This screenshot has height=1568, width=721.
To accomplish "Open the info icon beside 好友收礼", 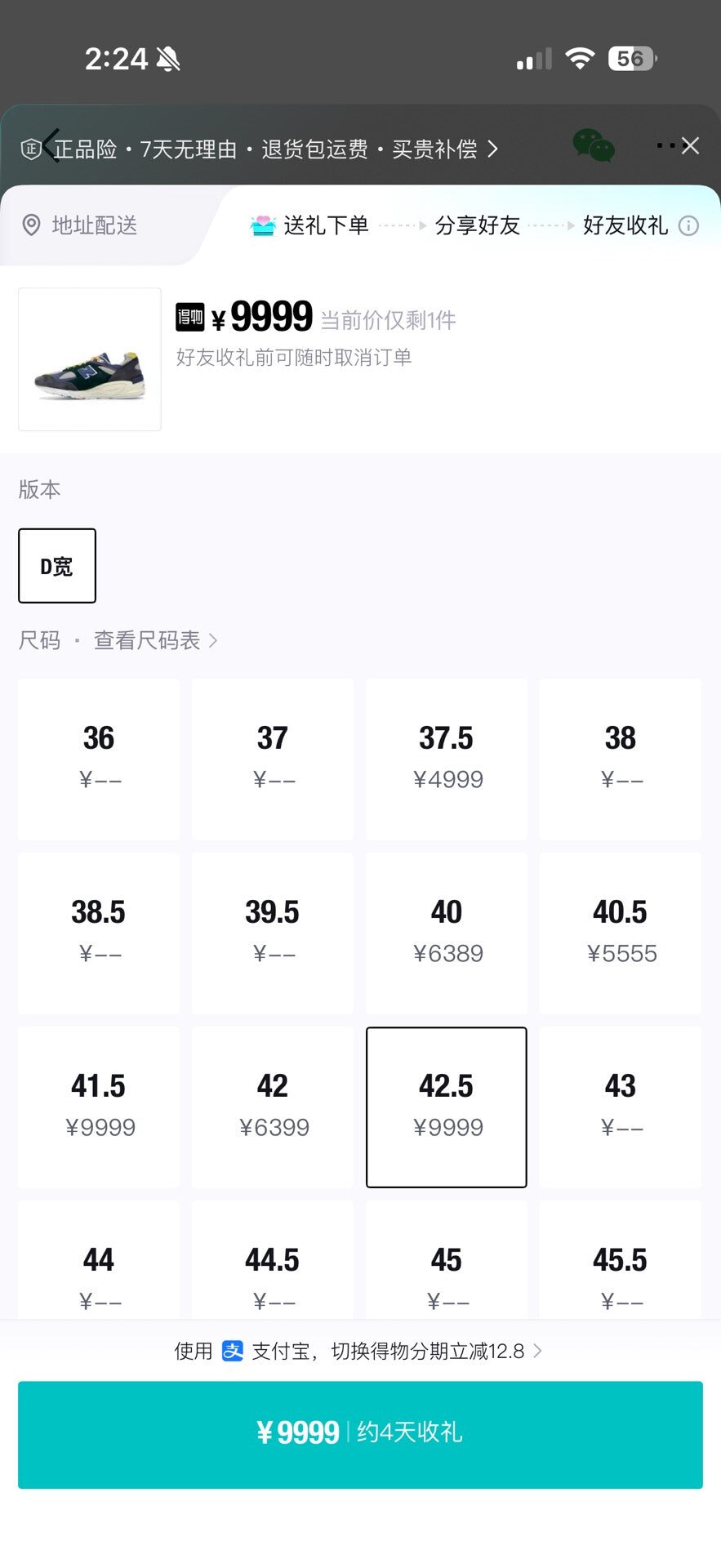I will point(689,226).
